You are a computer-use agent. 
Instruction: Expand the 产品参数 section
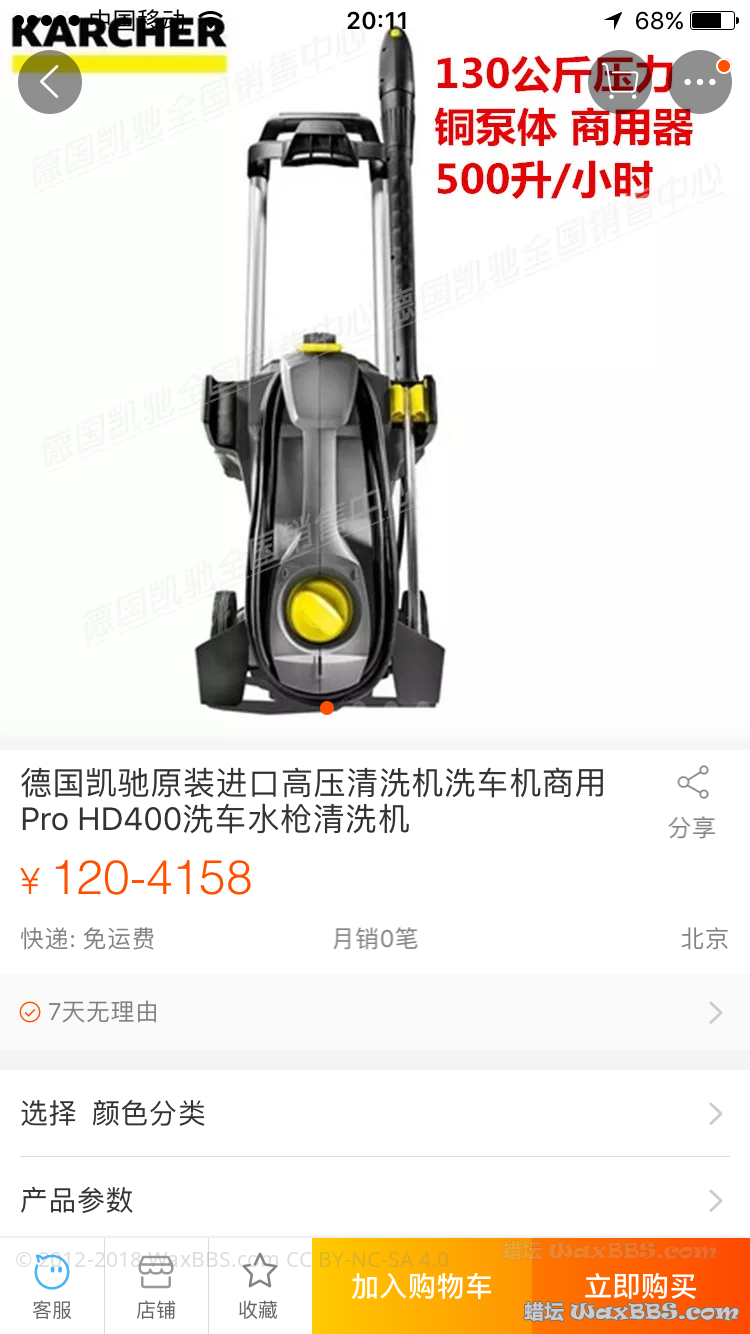375,1201
